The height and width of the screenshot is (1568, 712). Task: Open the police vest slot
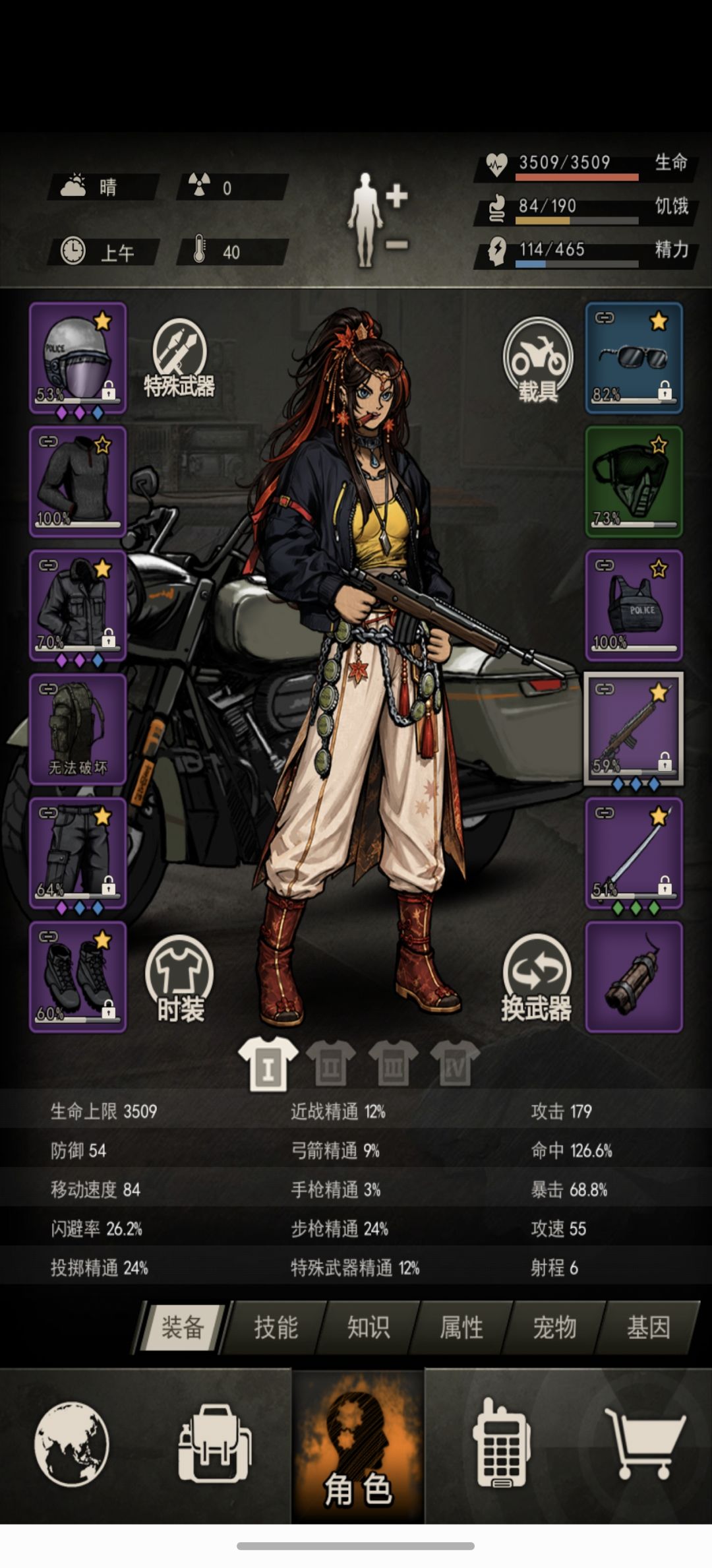634,606
